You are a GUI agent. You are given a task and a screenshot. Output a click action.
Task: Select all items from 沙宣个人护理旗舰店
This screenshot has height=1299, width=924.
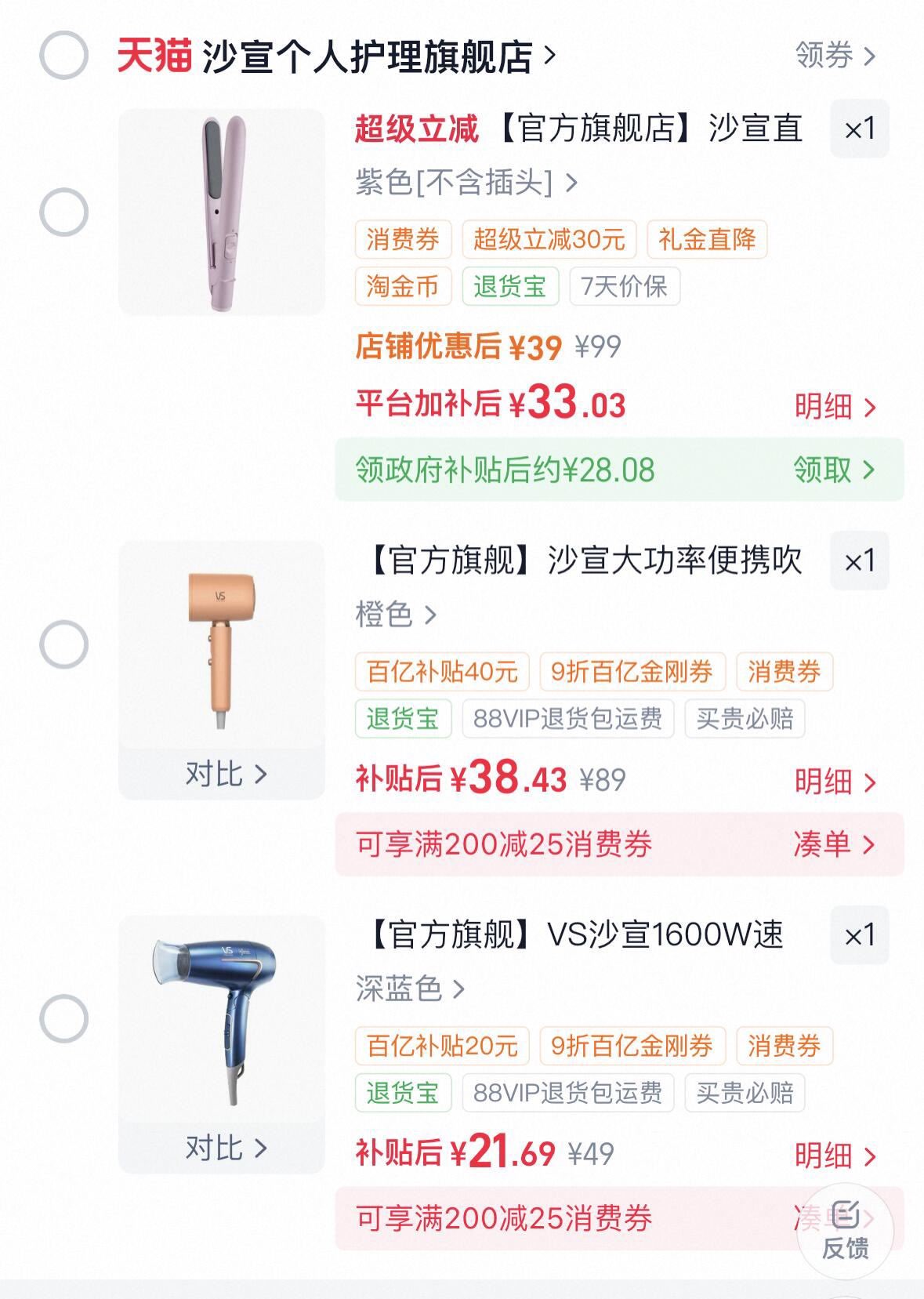[x=63, y=56]
